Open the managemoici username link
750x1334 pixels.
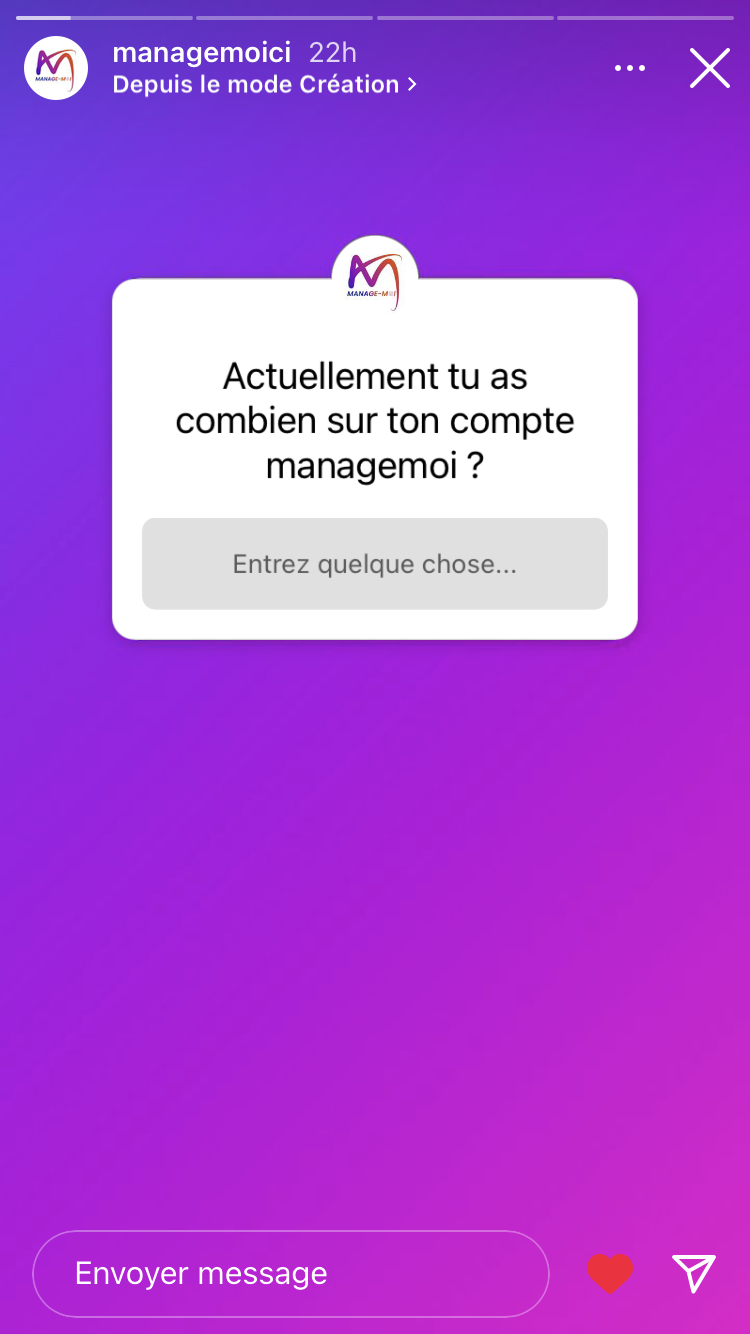(x=202, y=52)
